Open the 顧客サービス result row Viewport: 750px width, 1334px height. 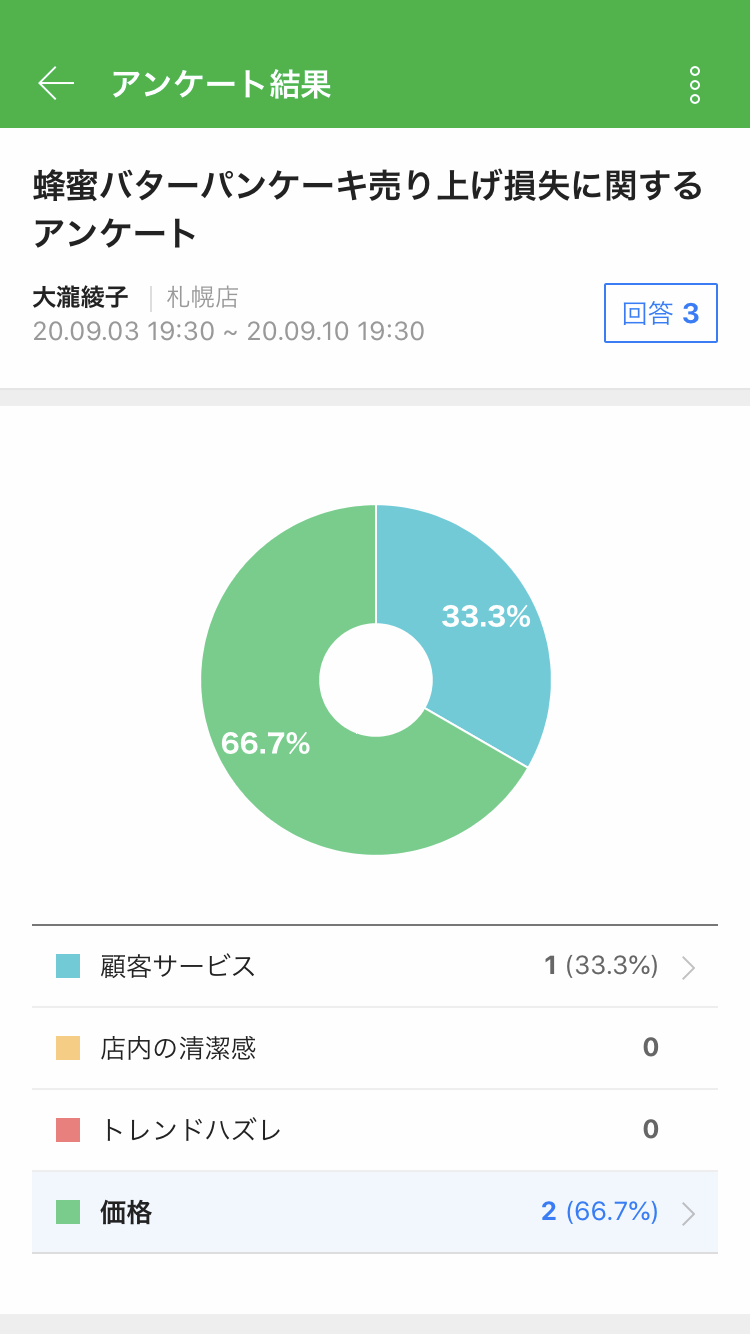tap(375, 966)
